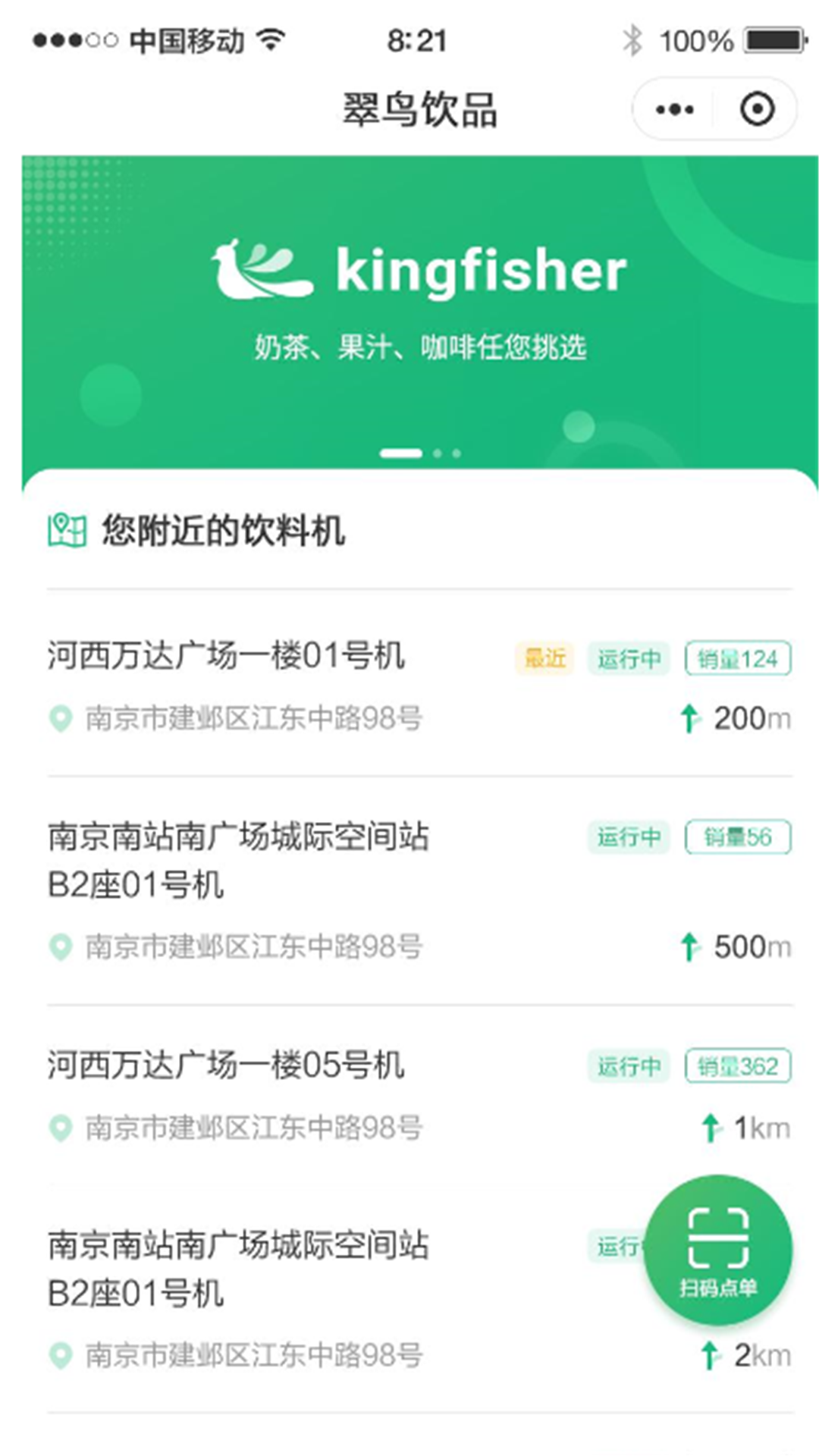Close the mini program via the circle icon
Screen dimensions: 819x1456
[x=757, y=110]
